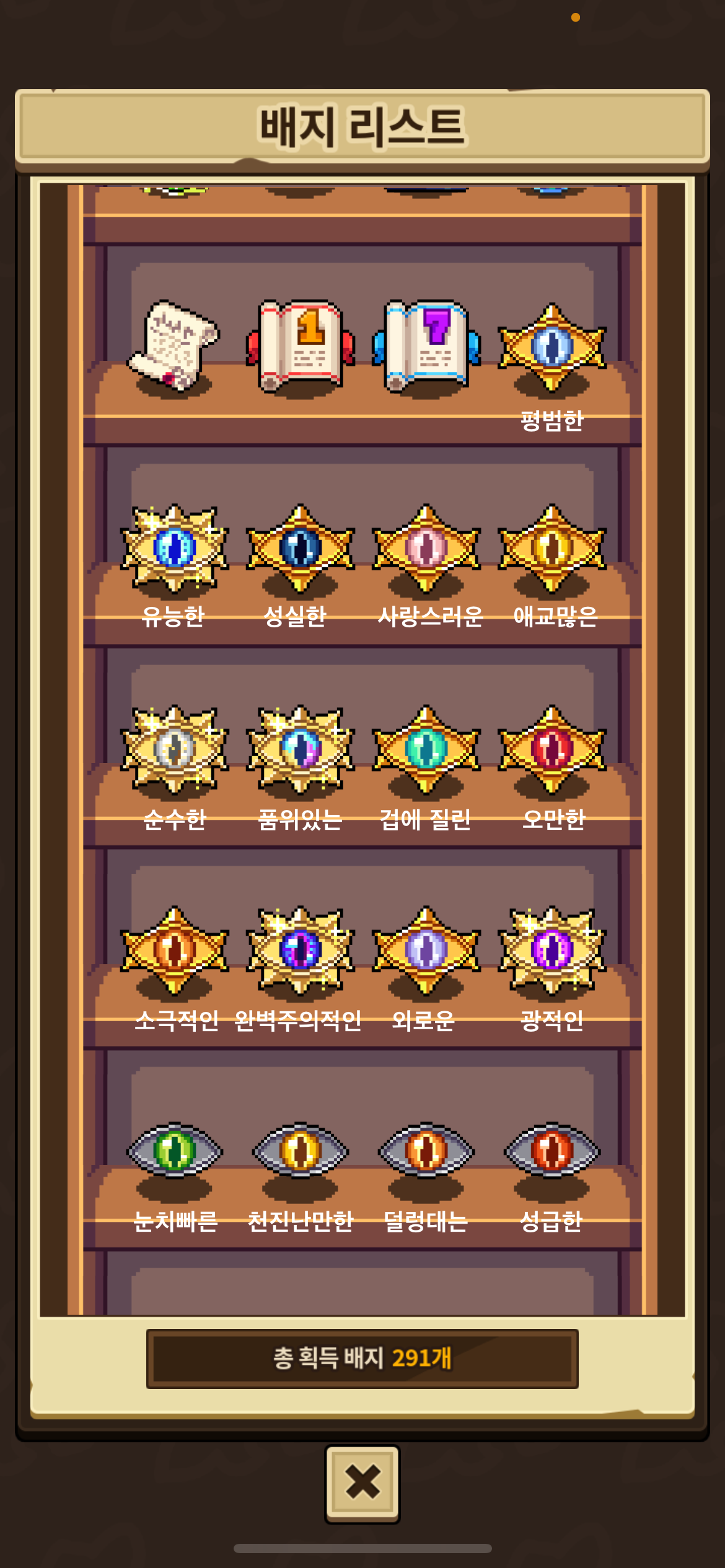Open the scroll book with number 1
This screenshot has height=1568, width=725.
click(301, 346)
